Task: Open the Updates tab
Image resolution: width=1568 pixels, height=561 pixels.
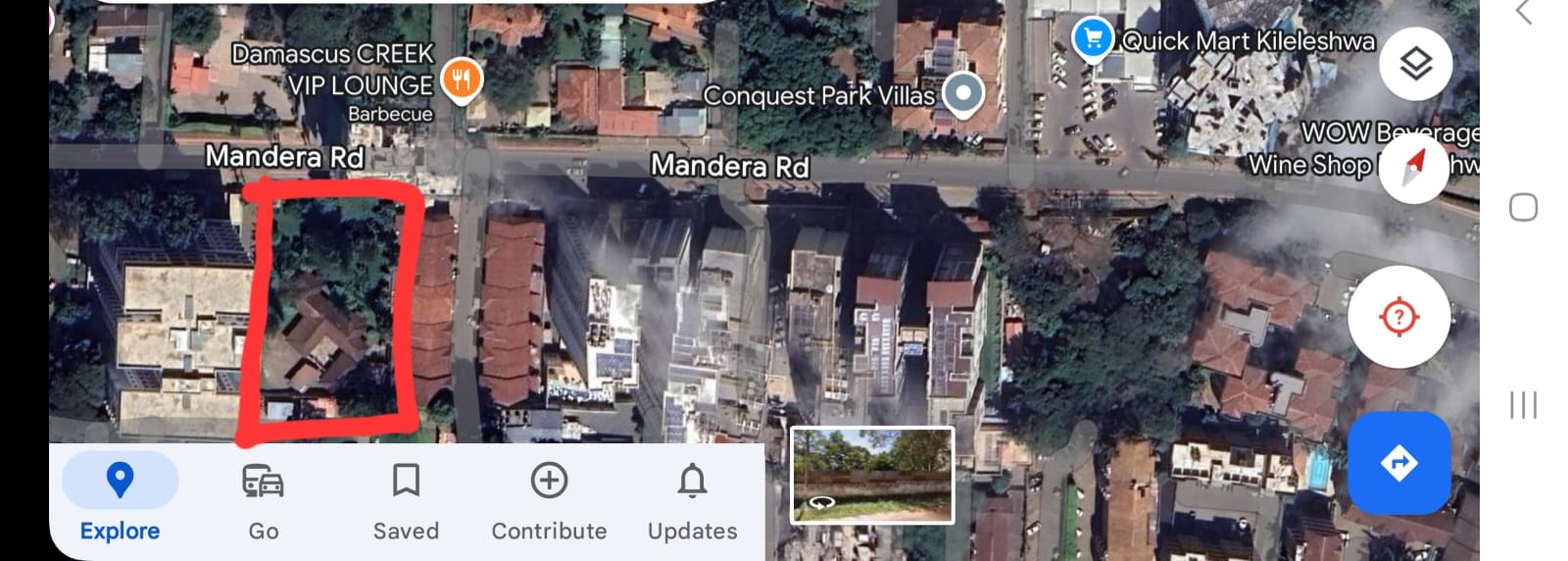Action: pyautogui.click(x=692, y=501)
